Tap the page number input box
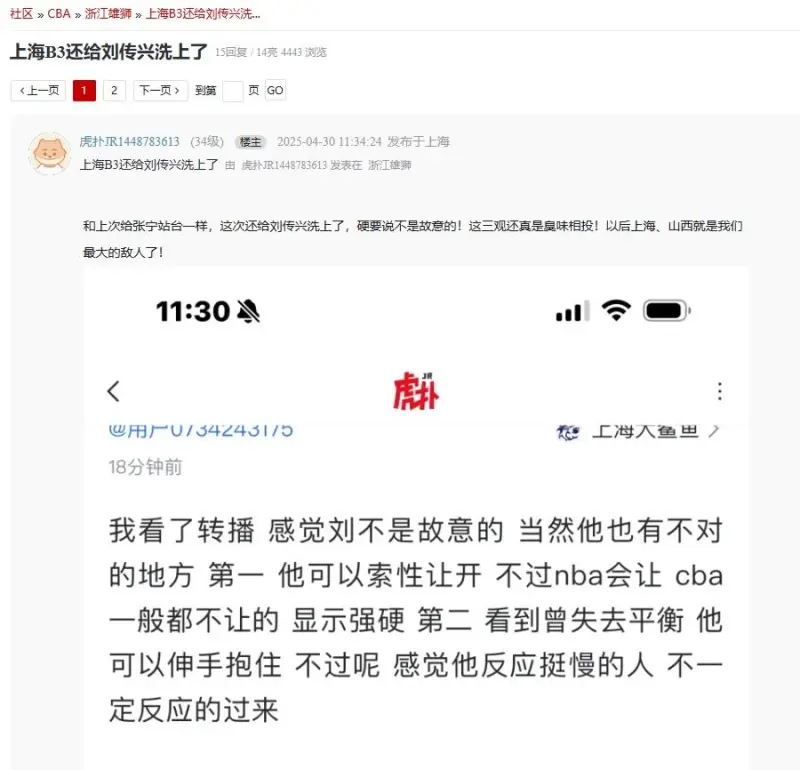This screenshot has height=770, width=800. click(232, 91)
